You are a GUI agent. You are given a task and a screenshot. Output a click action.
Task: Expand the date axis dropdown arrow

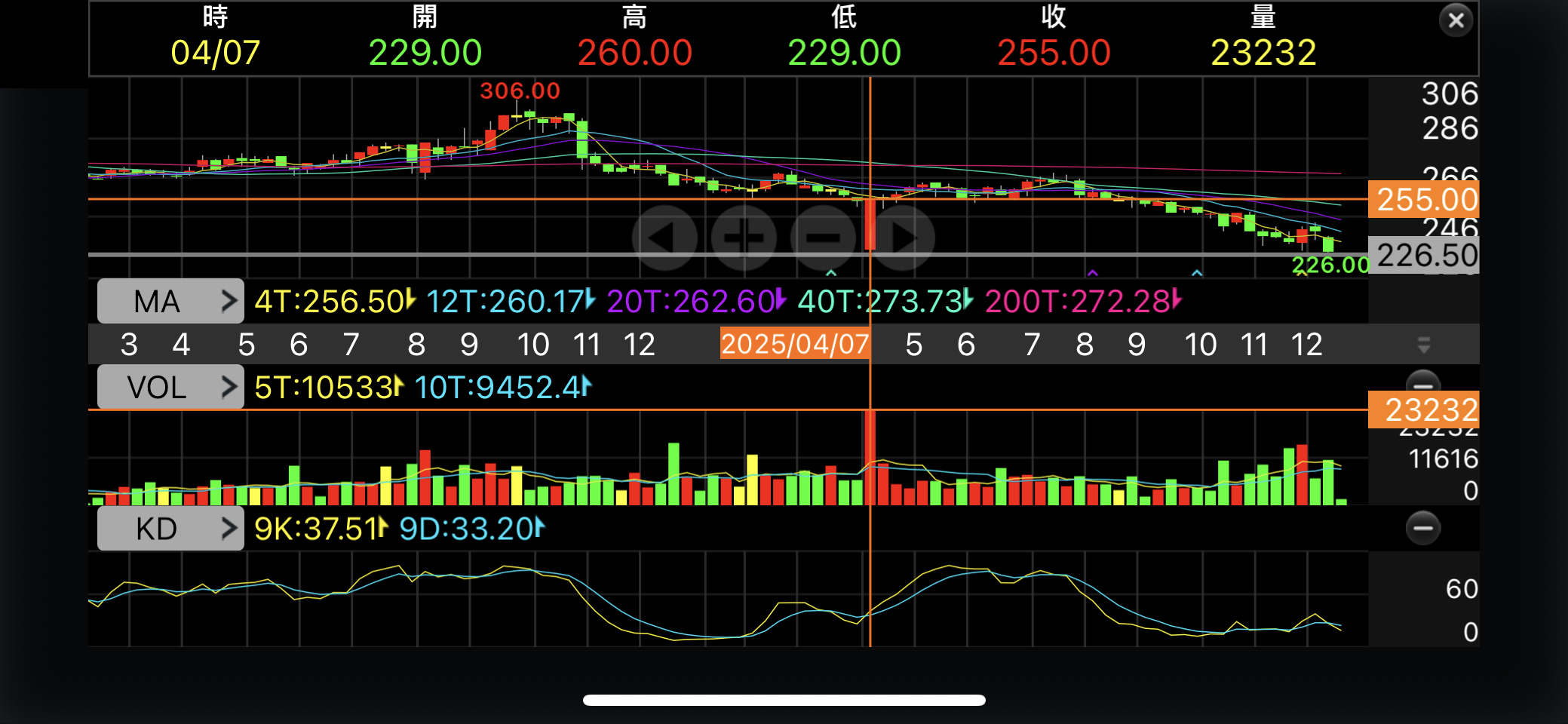pos(1423,345)
